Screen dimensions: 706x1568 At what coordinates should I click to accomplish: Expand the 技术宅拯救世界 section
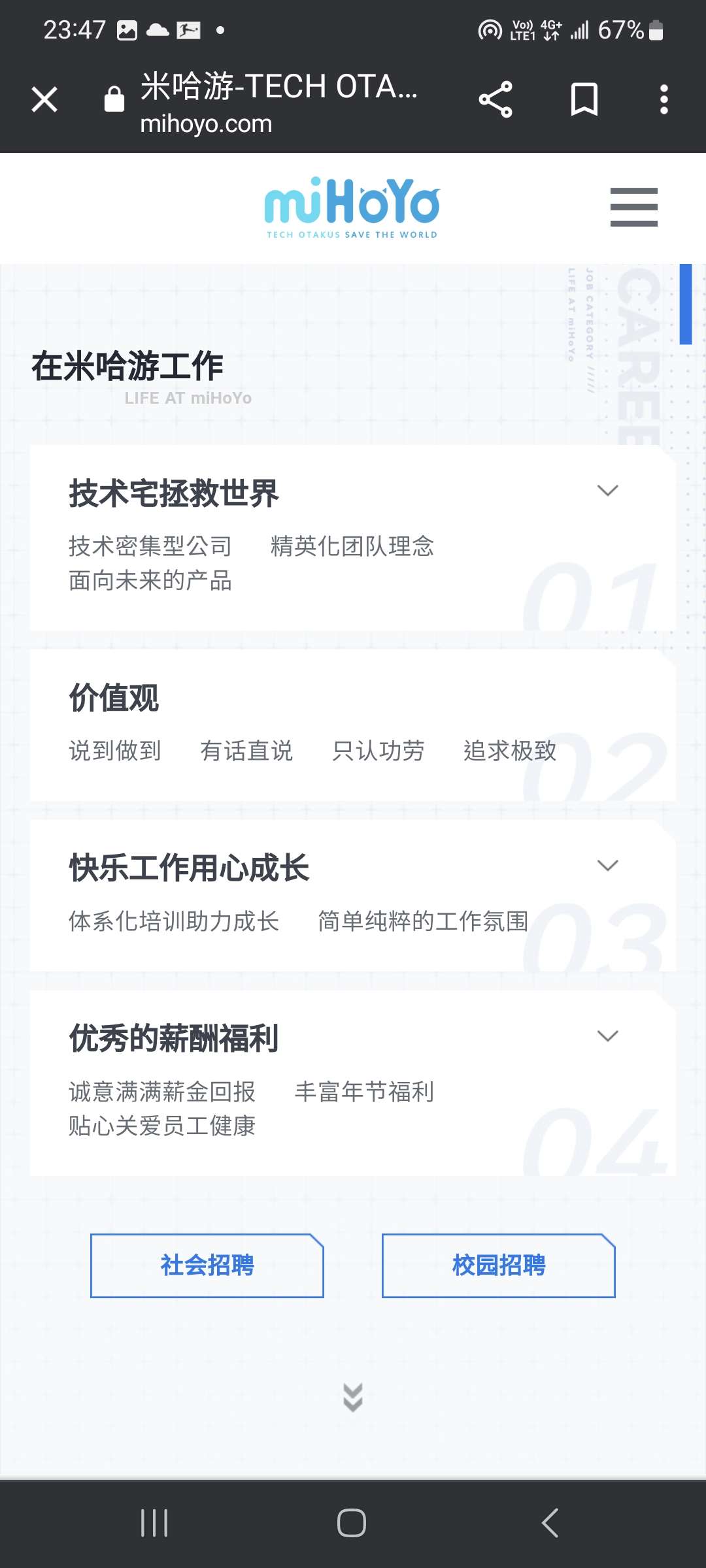607,491
